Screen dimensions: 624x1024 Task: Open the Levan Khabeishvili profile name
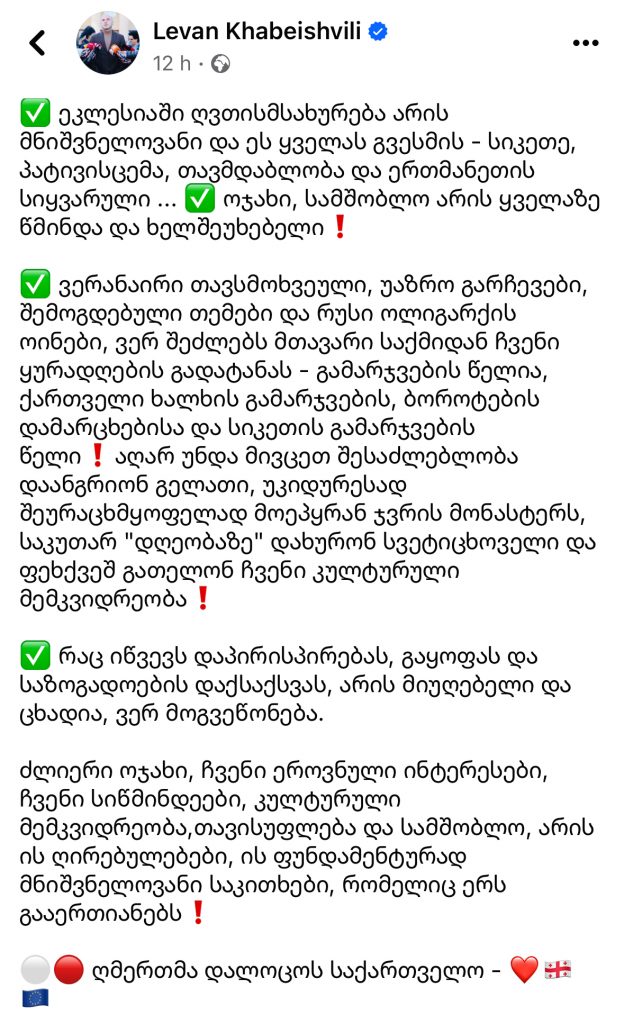pos(257,31)
